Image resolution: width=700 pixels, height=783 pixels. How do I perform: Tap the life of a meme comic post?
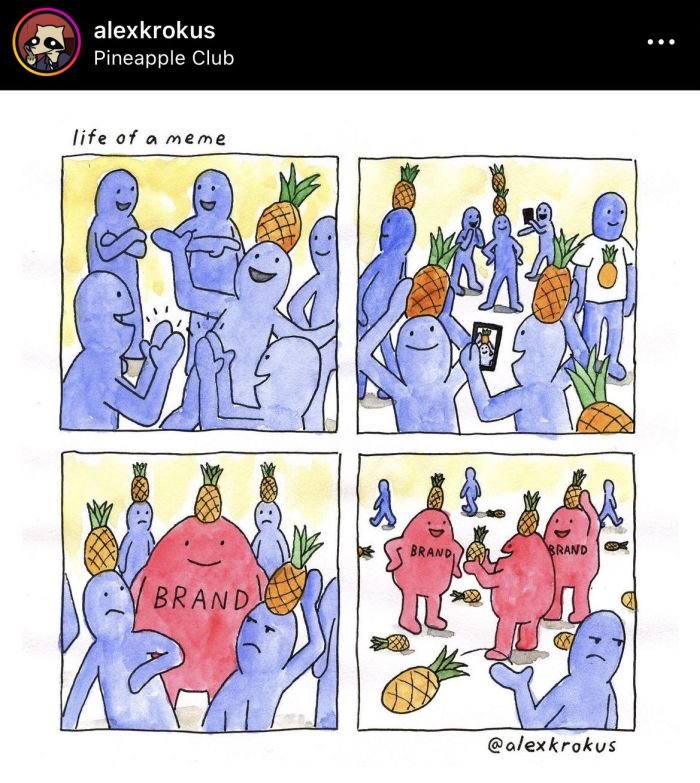point(350,440)
